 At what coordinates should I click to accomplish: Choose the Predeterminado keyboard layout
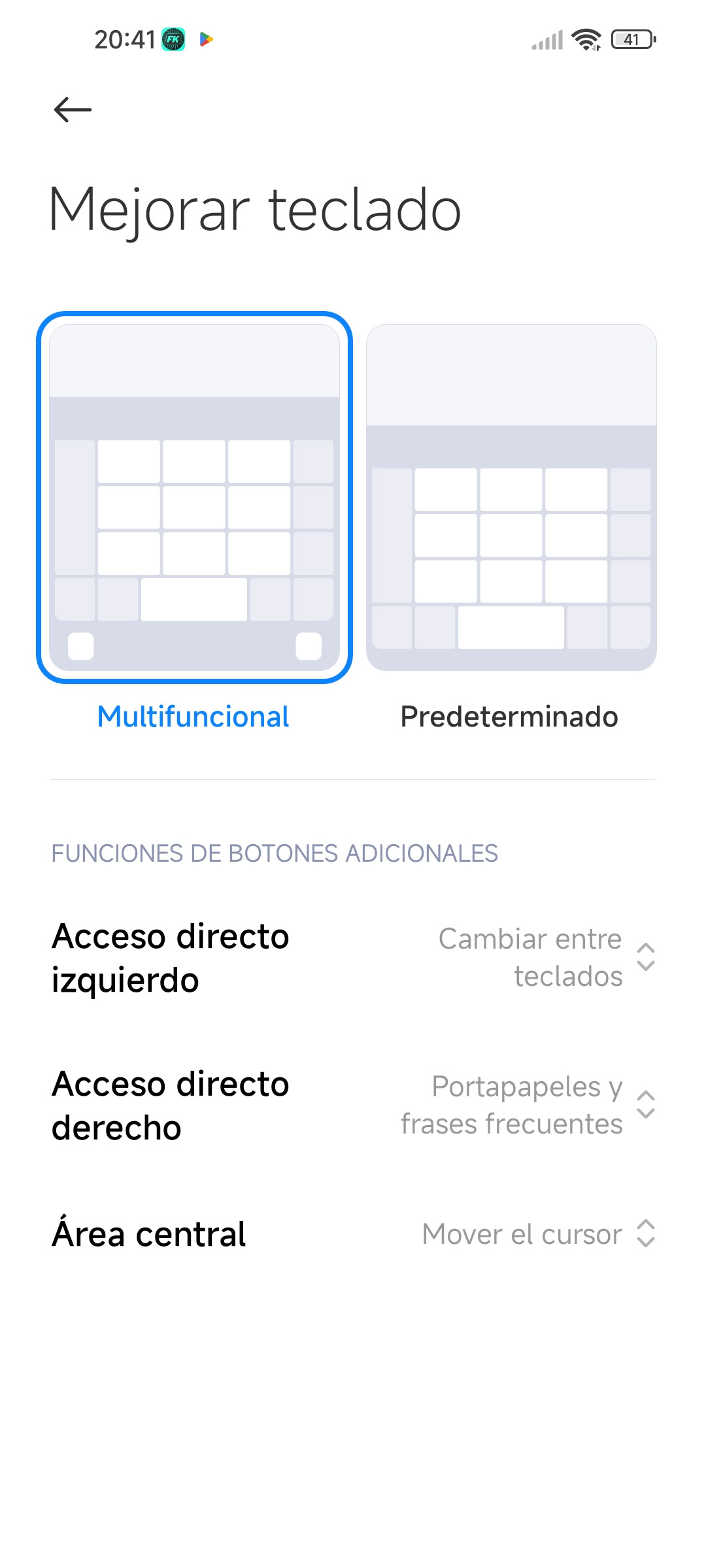(511, 498)
